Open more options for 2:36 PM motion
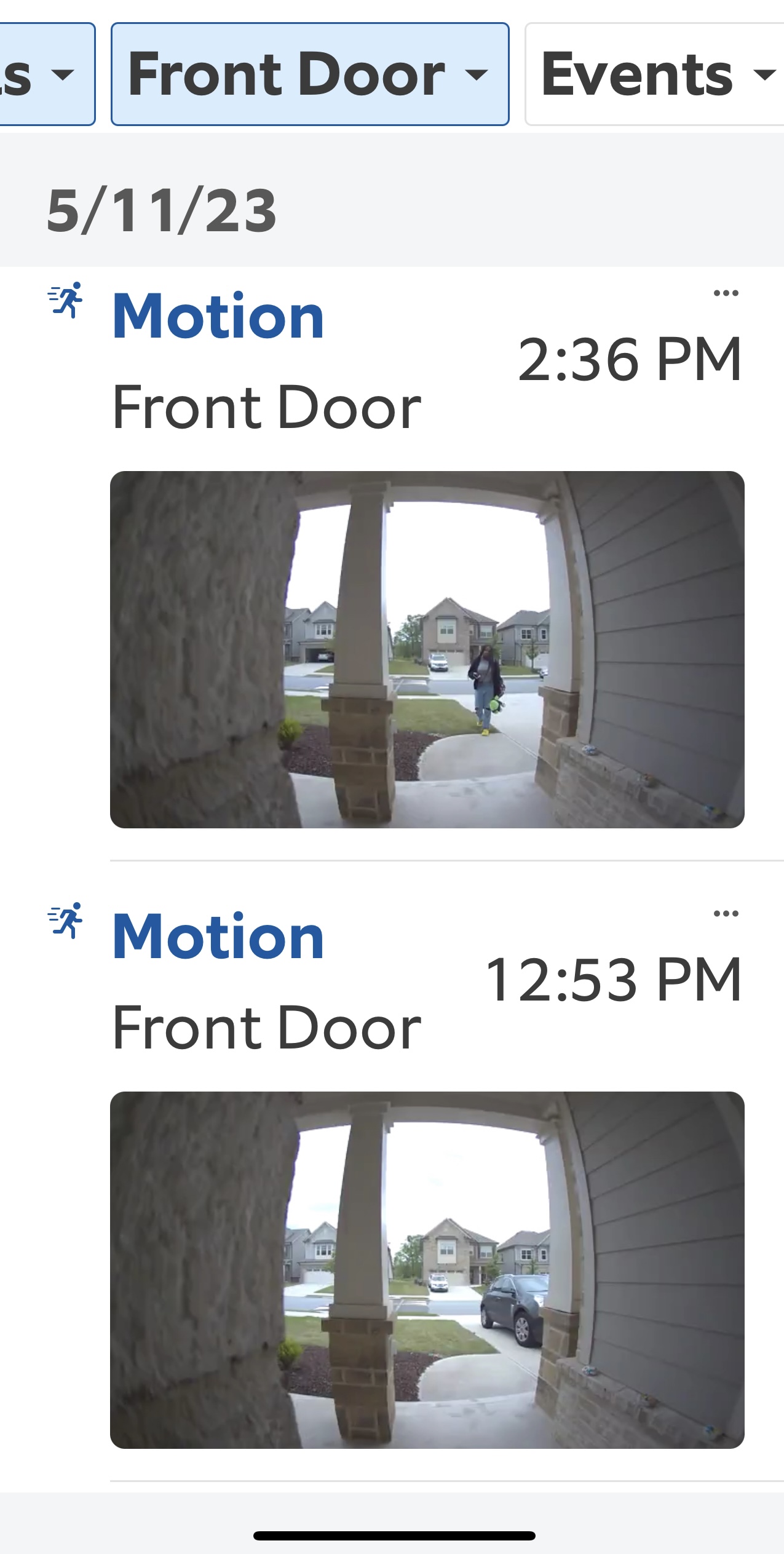 point(726,293)
